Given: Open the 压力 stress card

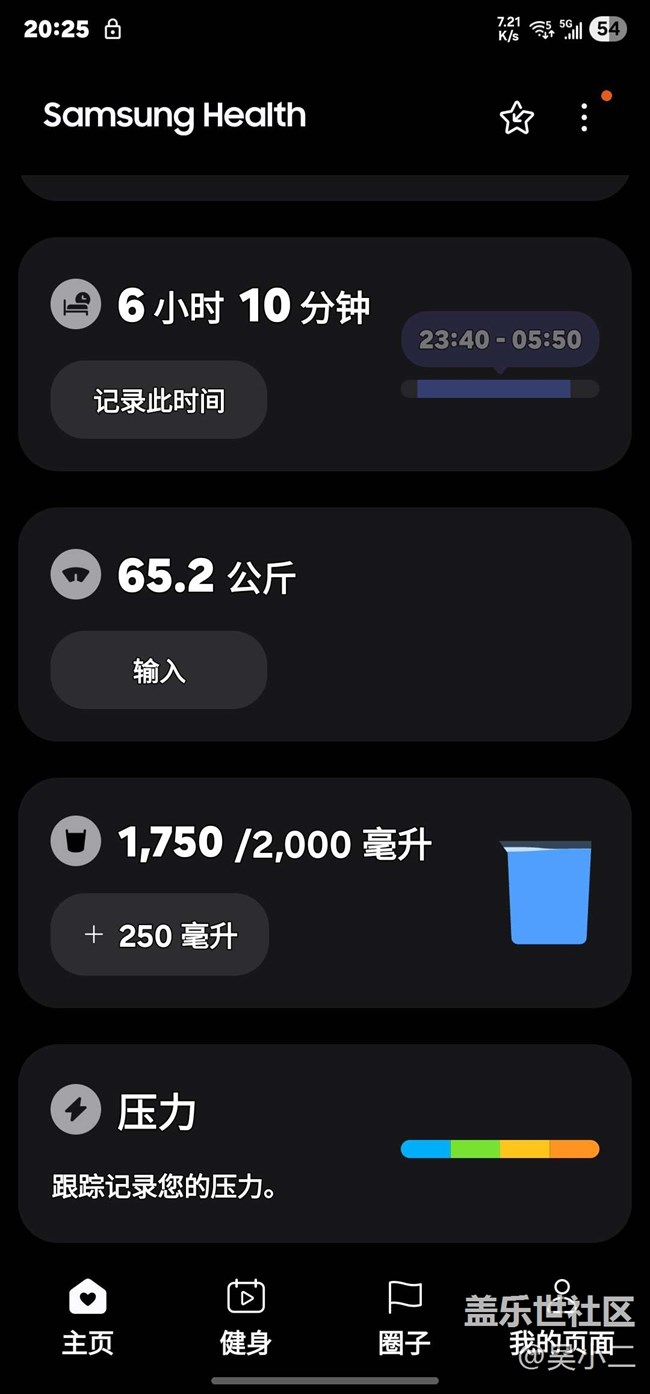Looking at the screenshot, I should (325, 1143).
